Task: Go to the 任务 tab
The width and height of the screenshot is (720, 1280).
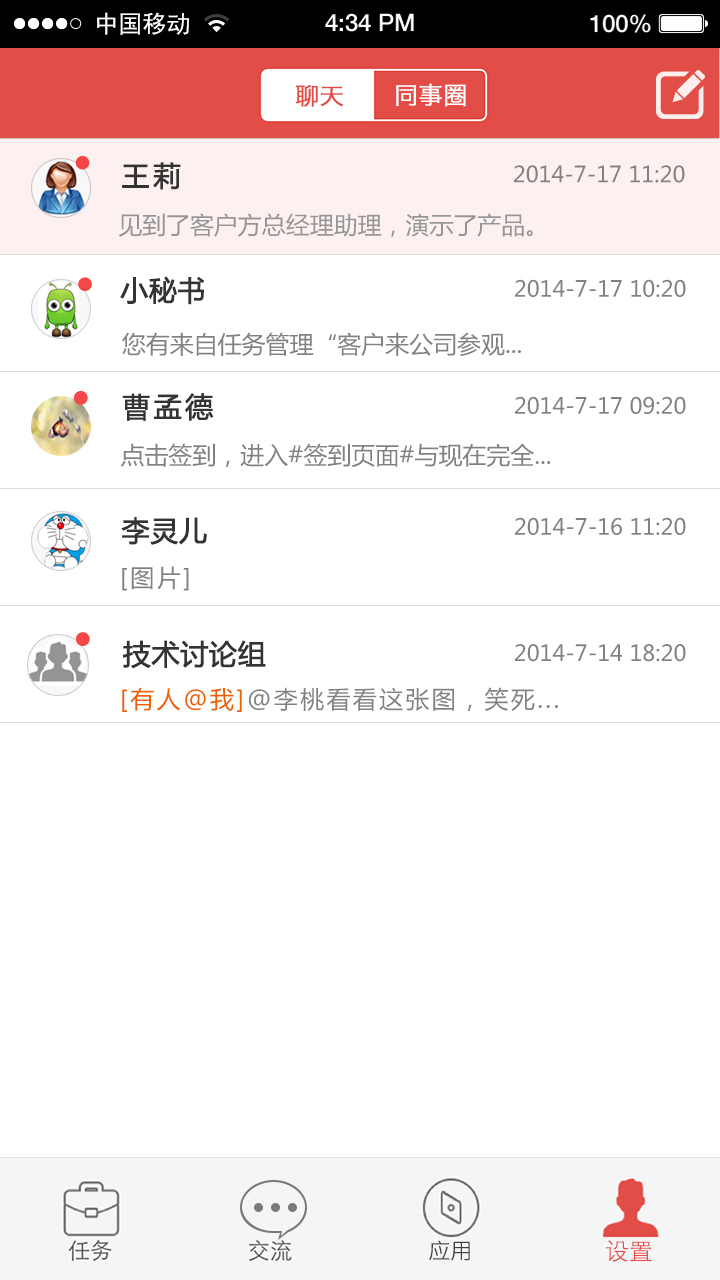Action: coord(91,1220)
